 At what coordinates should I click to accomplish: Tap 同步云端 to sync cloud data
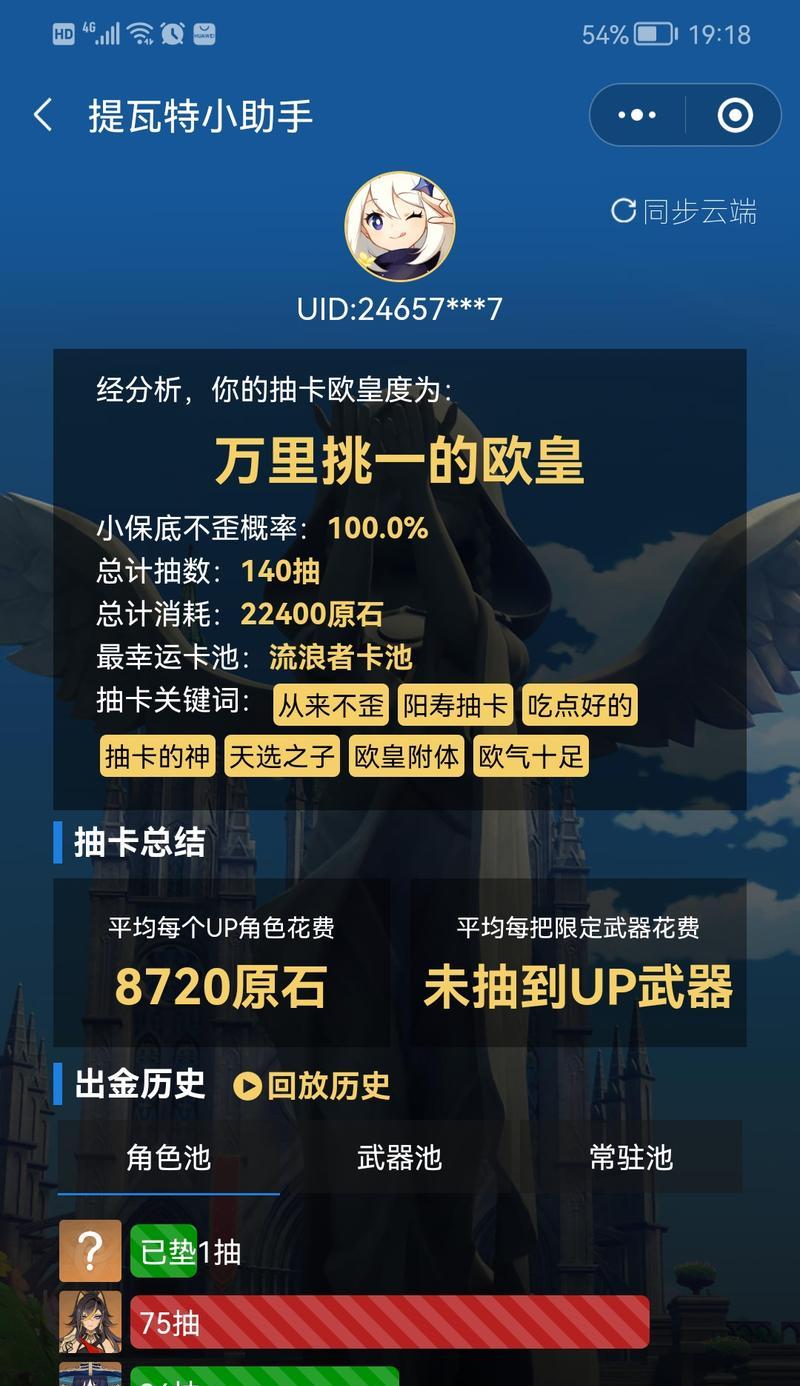pos(685,211)
